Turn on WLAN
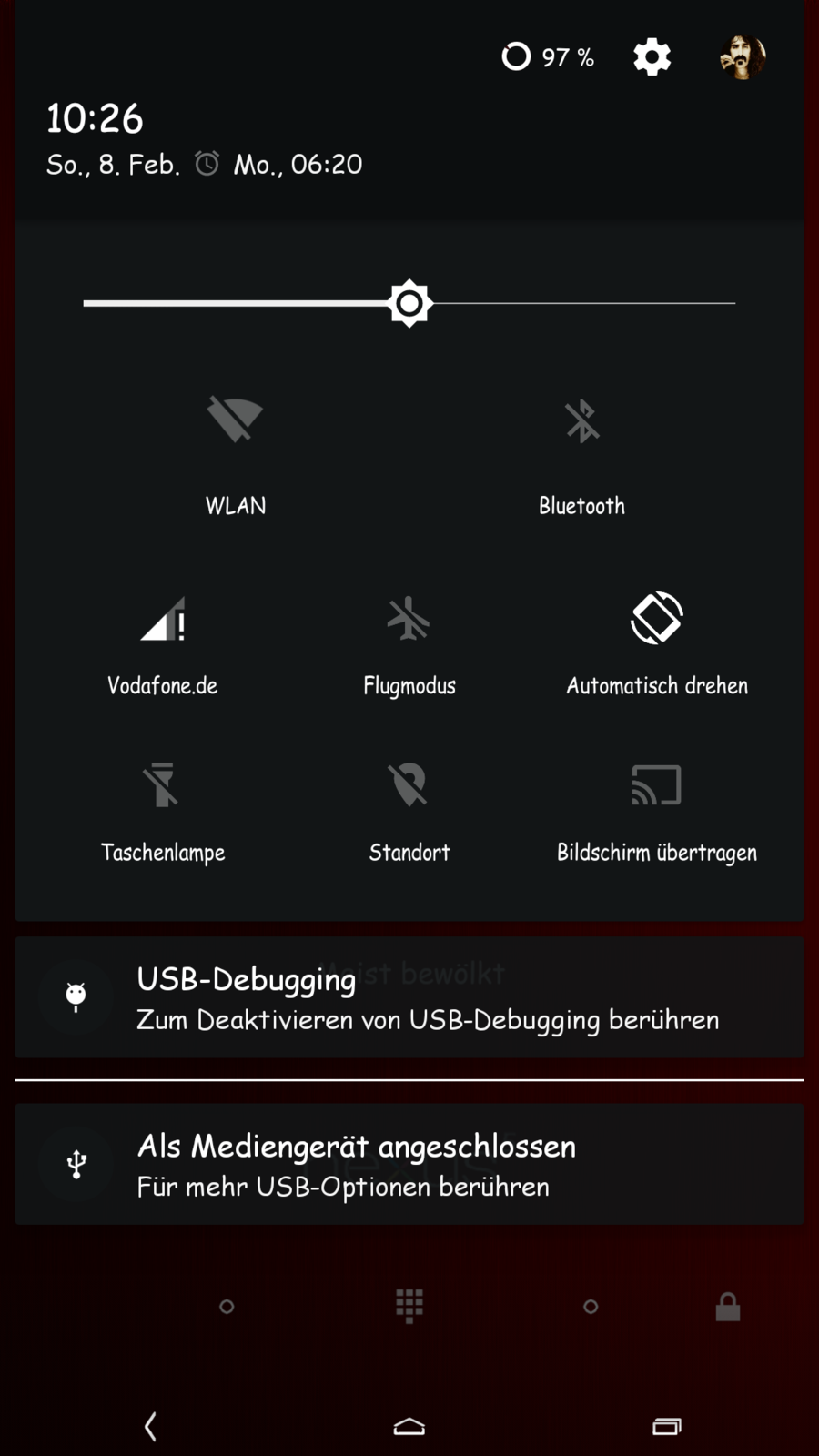 (235, 420)
